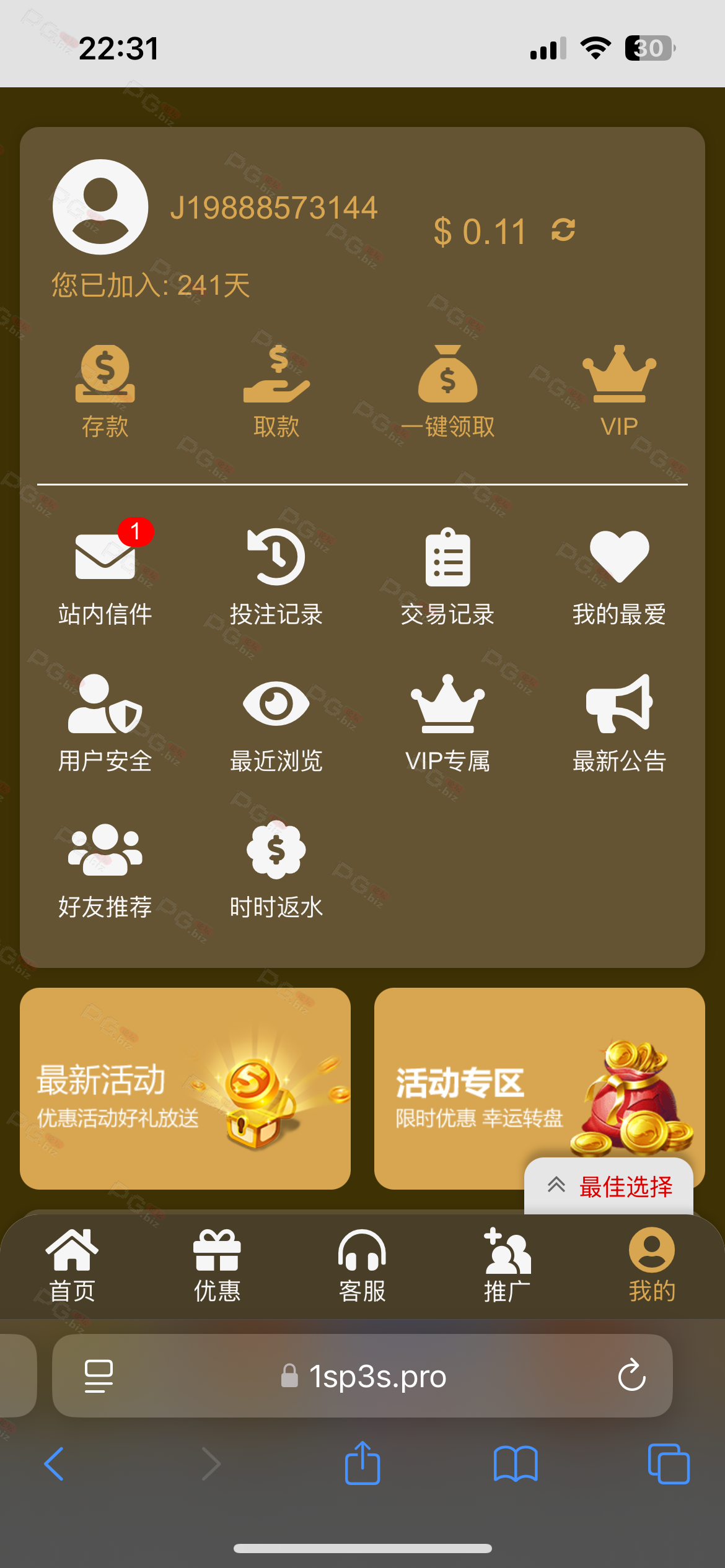Viewport: 725px width, 1568px height.
Task: Open 用户安全 settings
Action: (105, 721)
